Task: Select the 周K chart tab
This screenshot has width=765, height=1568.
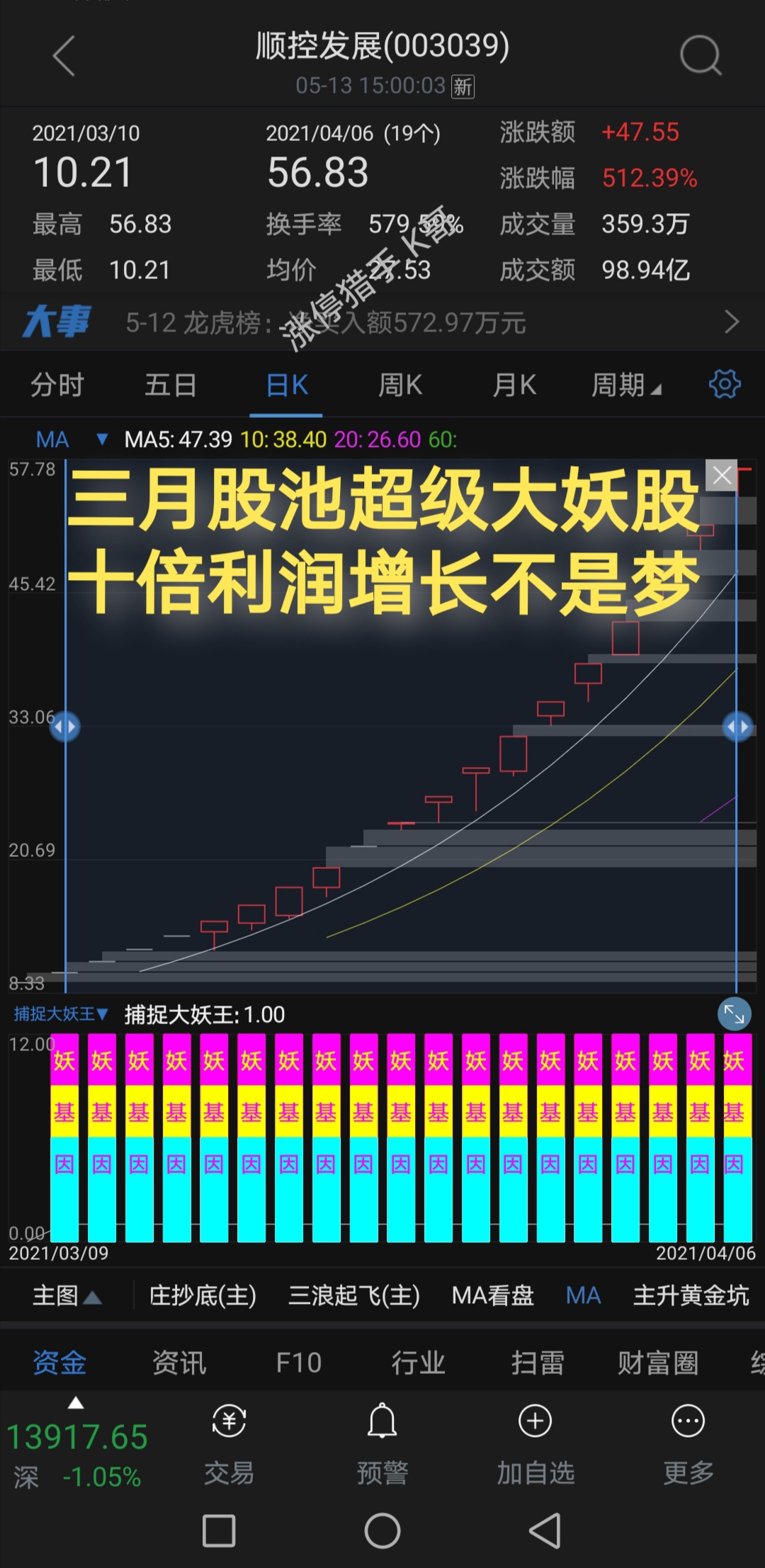Action: point(400,385)
